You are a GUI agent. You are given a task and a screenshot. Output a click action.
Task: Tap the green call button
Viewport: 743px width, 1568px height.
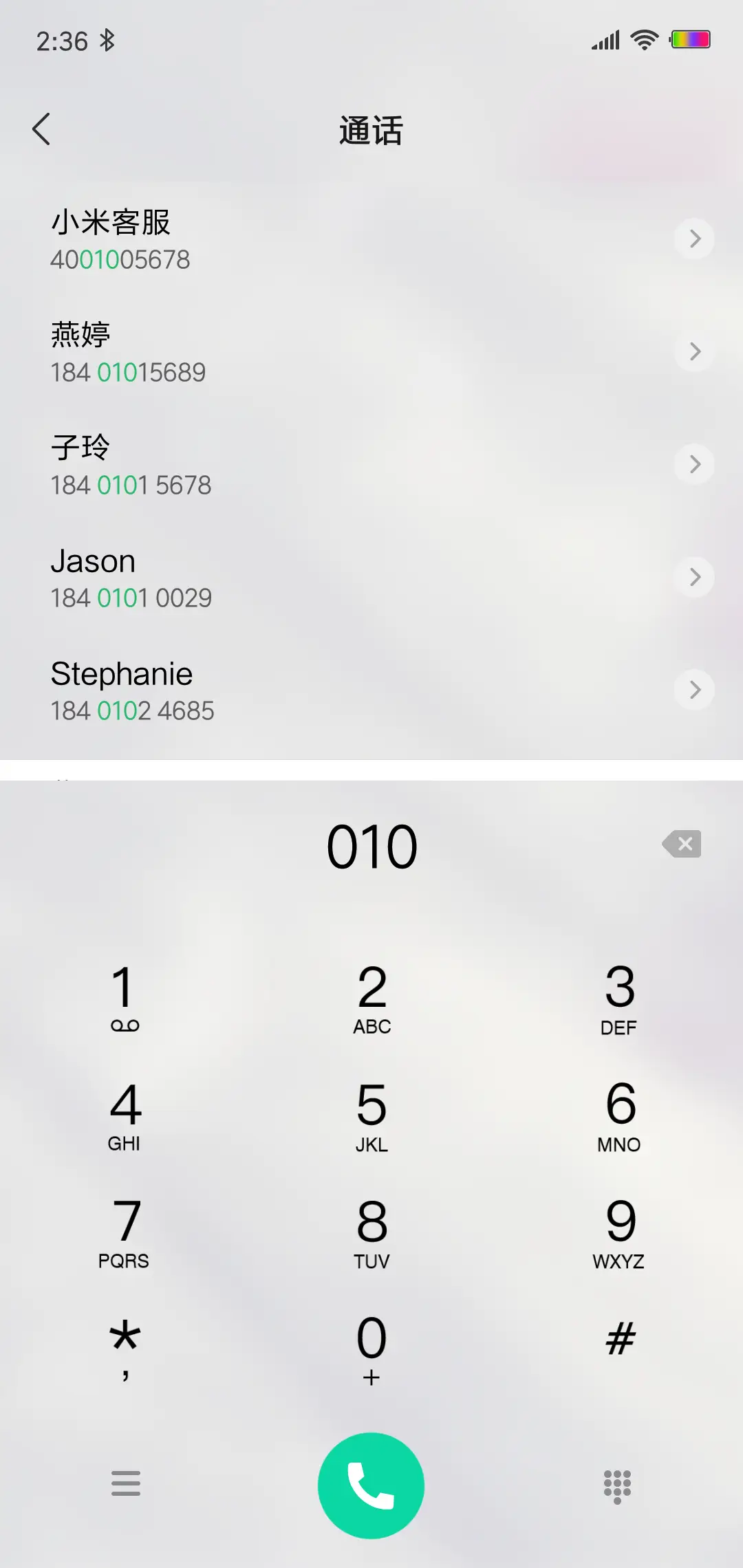coord(370,1485)
